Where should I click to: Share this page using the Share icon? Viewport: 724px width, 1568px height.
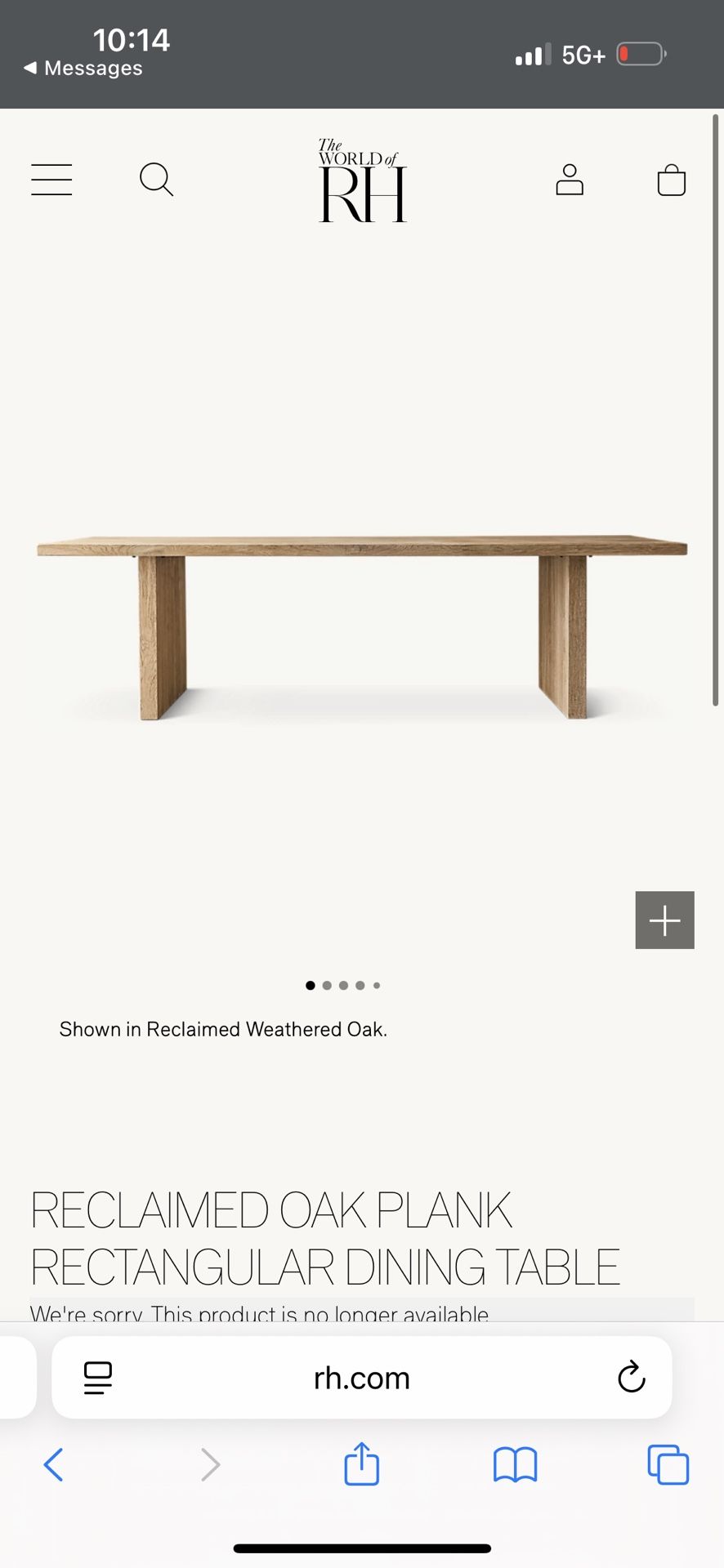pyautogui.click(x=360, y=1464)
